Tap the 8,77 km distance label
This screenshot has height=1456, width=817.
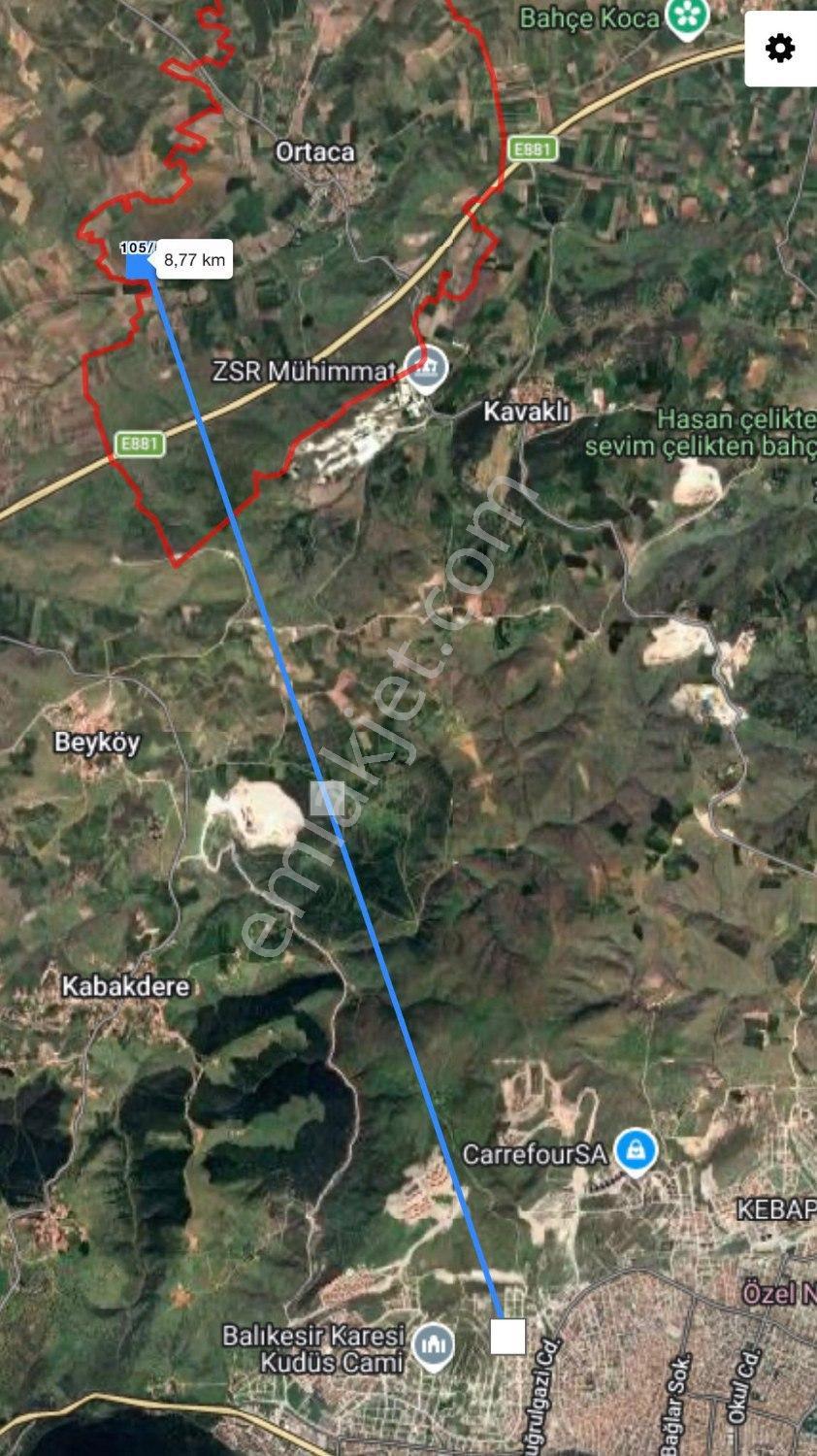pos(193,259)
